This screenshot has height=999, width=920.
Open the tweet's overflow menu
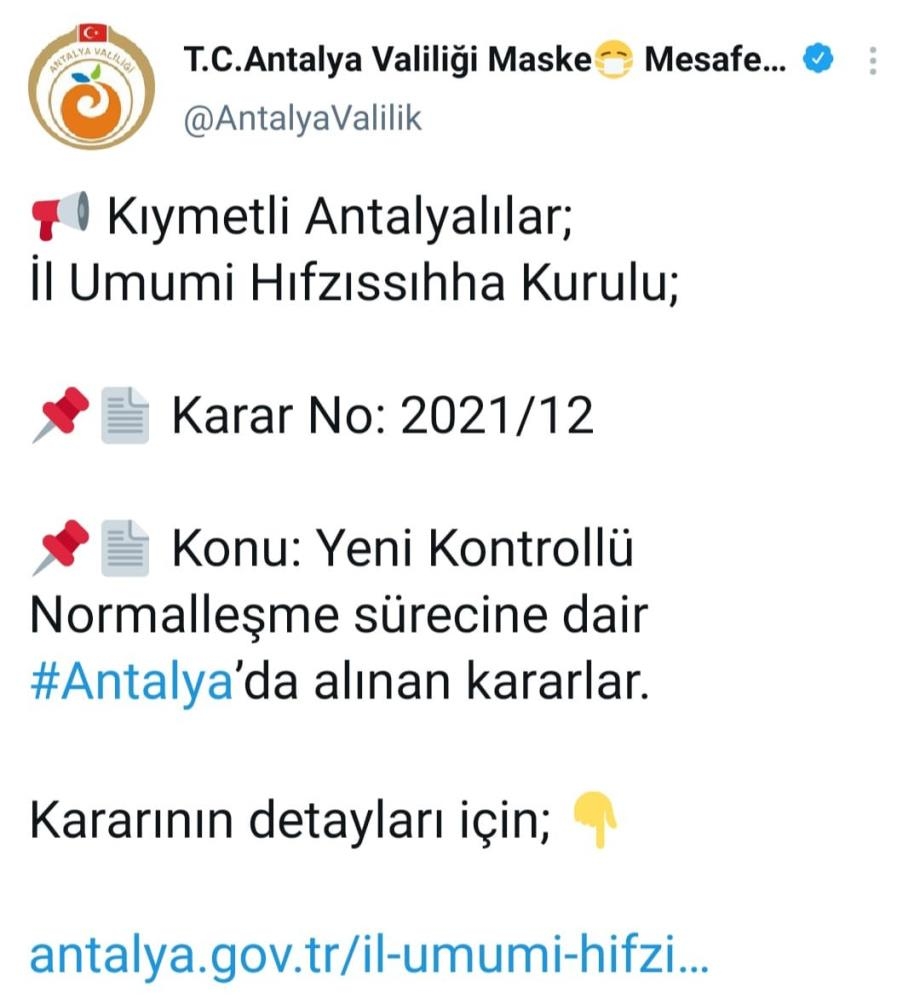(872, 62)
